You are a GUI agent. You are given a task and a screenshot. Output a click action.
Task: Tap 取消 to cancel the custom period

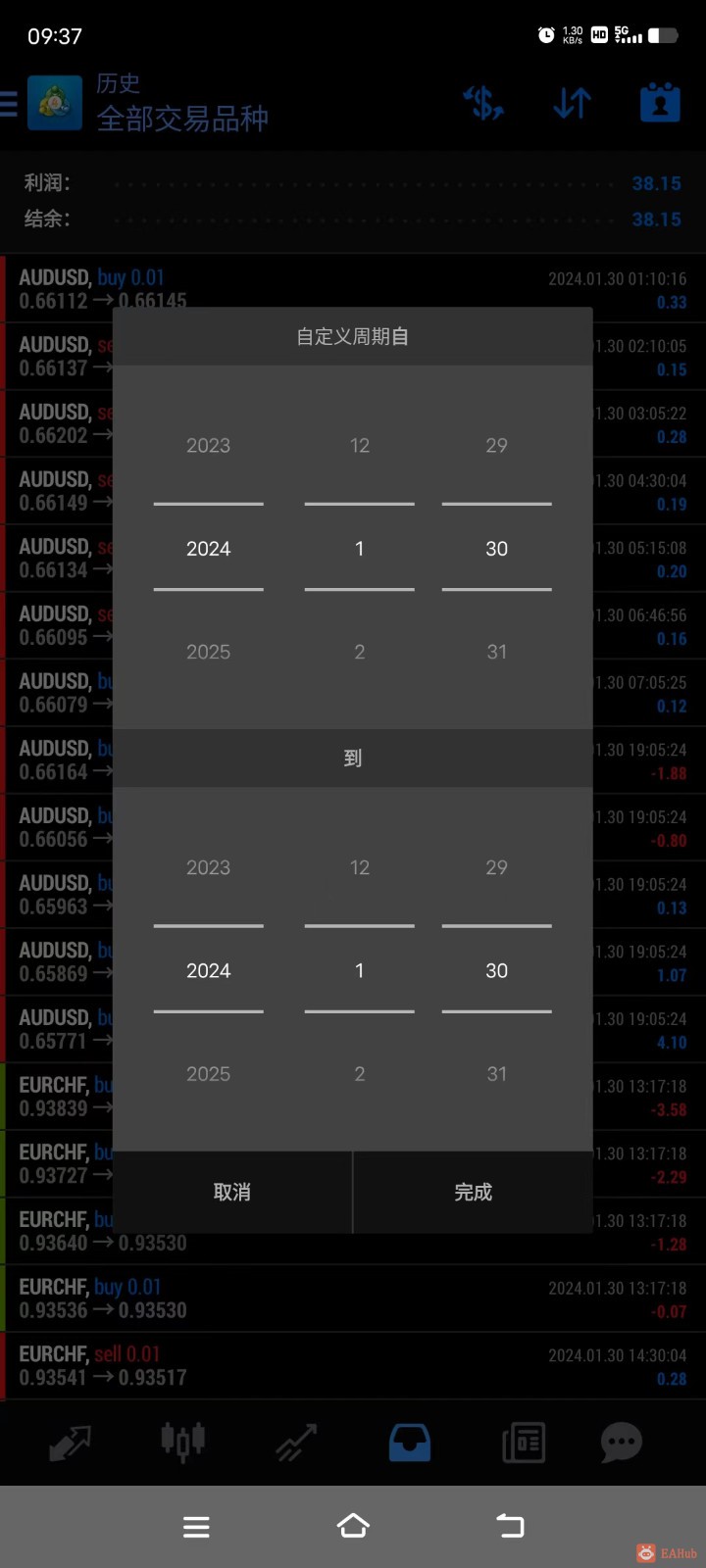click(232, 1192)
